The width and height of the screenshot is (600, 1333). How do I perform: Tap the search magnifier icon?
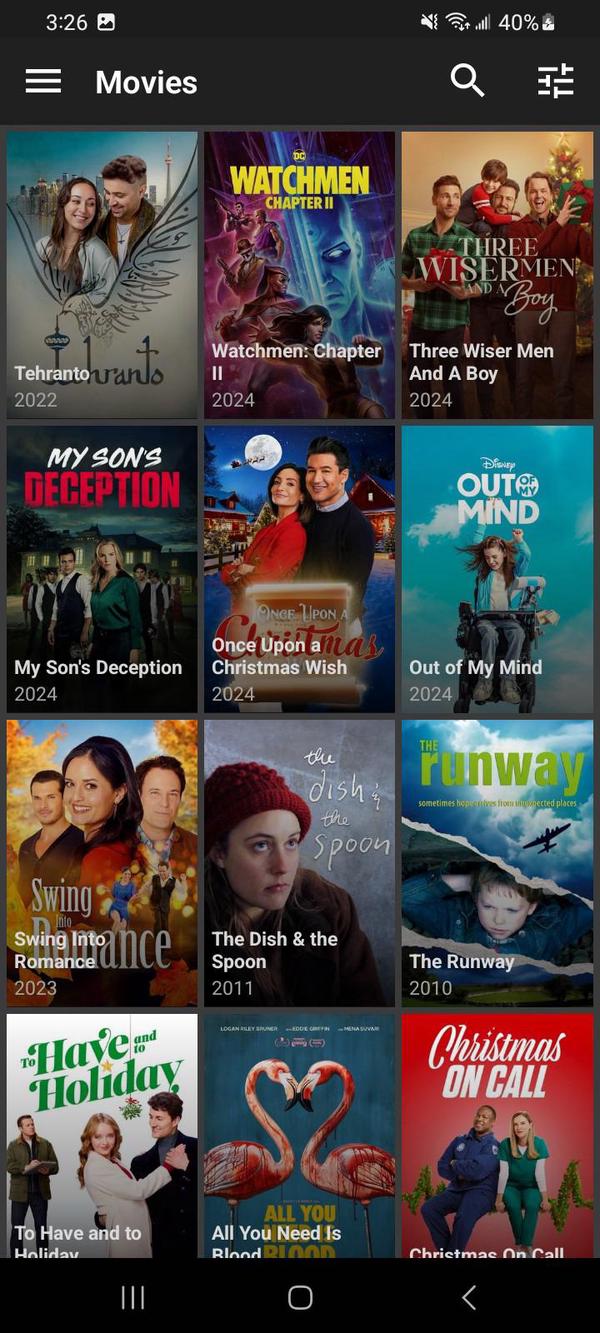click(x=467, y=81)
